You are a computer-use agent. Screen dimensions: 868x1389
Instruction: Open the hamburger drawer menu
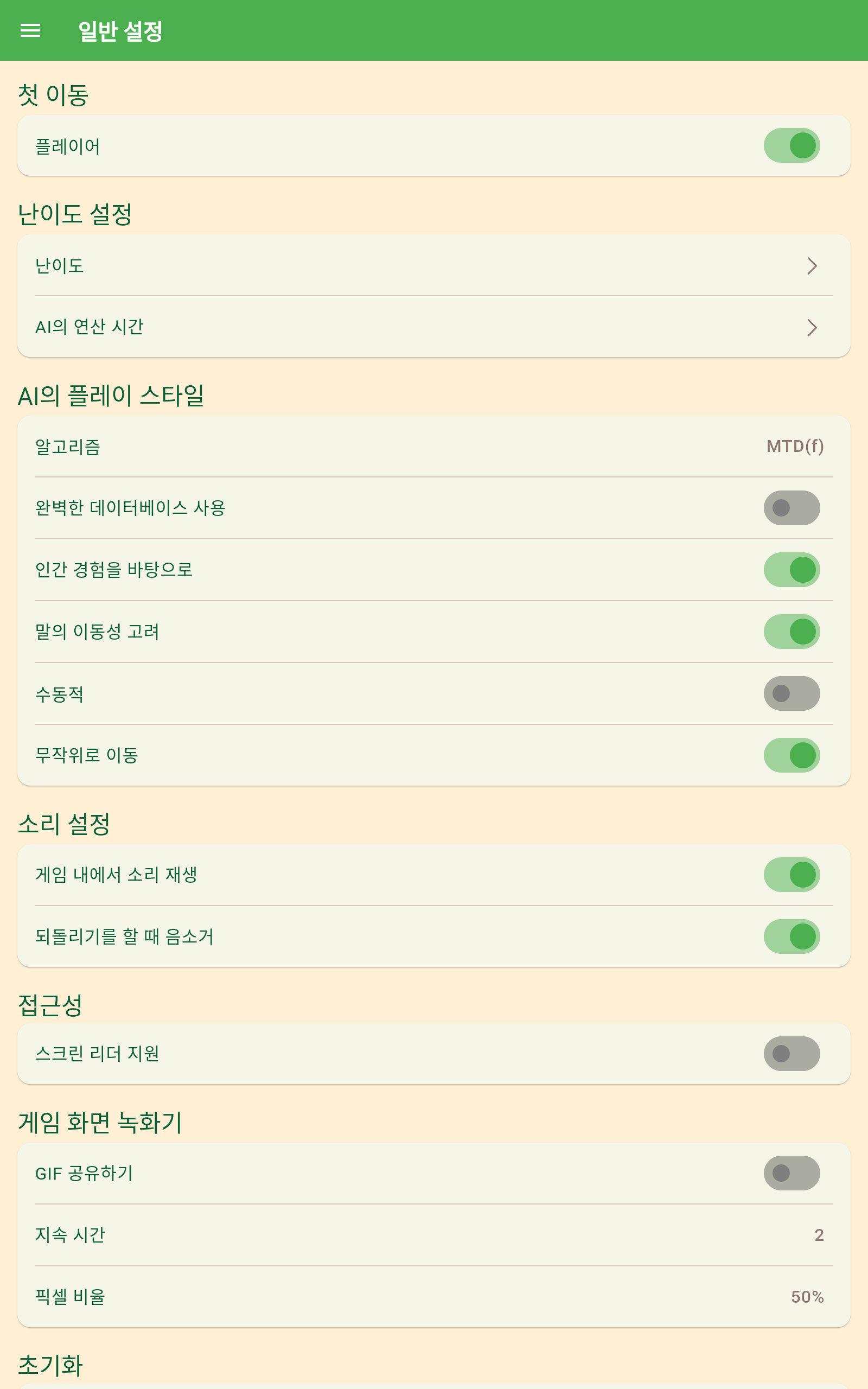(30, 30)
